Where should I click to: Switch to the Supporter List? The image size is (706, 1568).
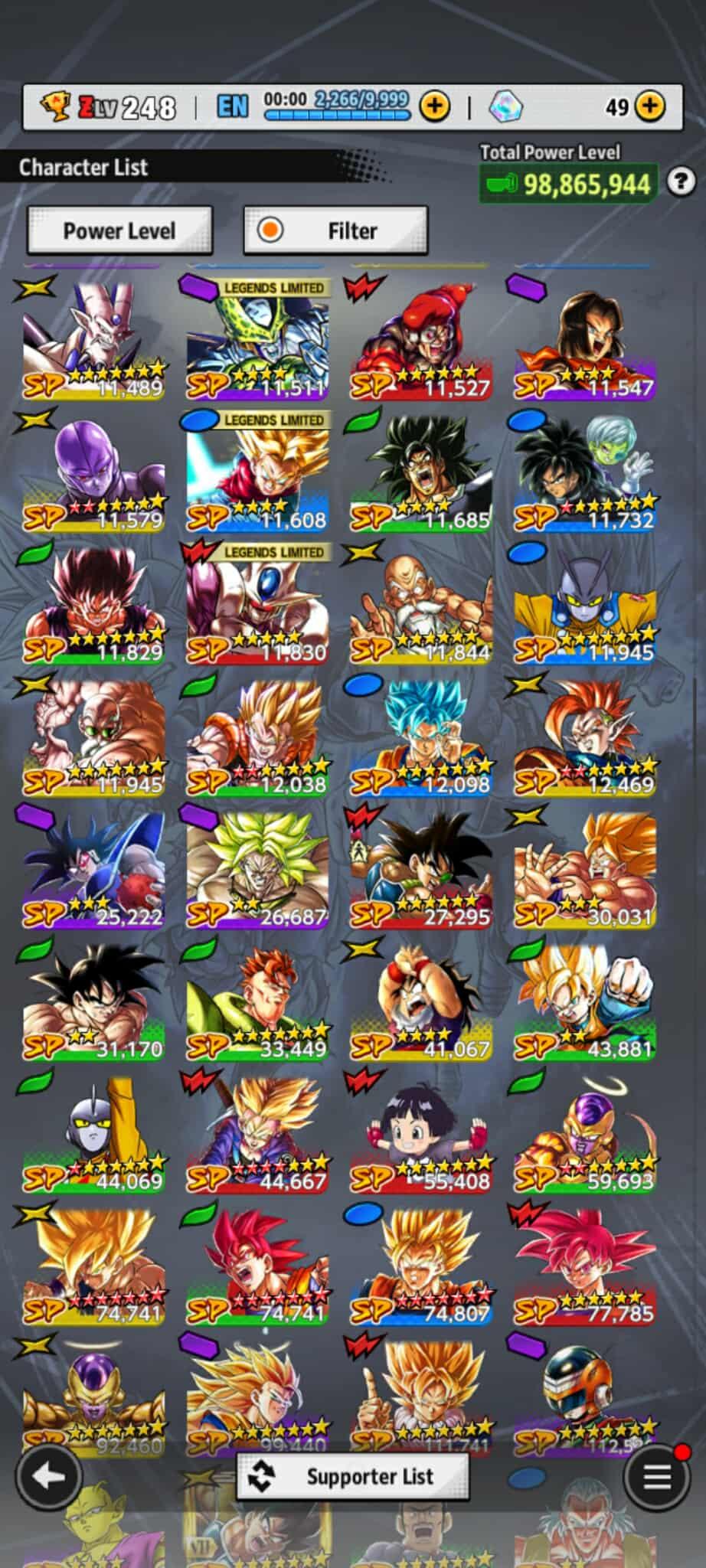(x=353, y=1476)
